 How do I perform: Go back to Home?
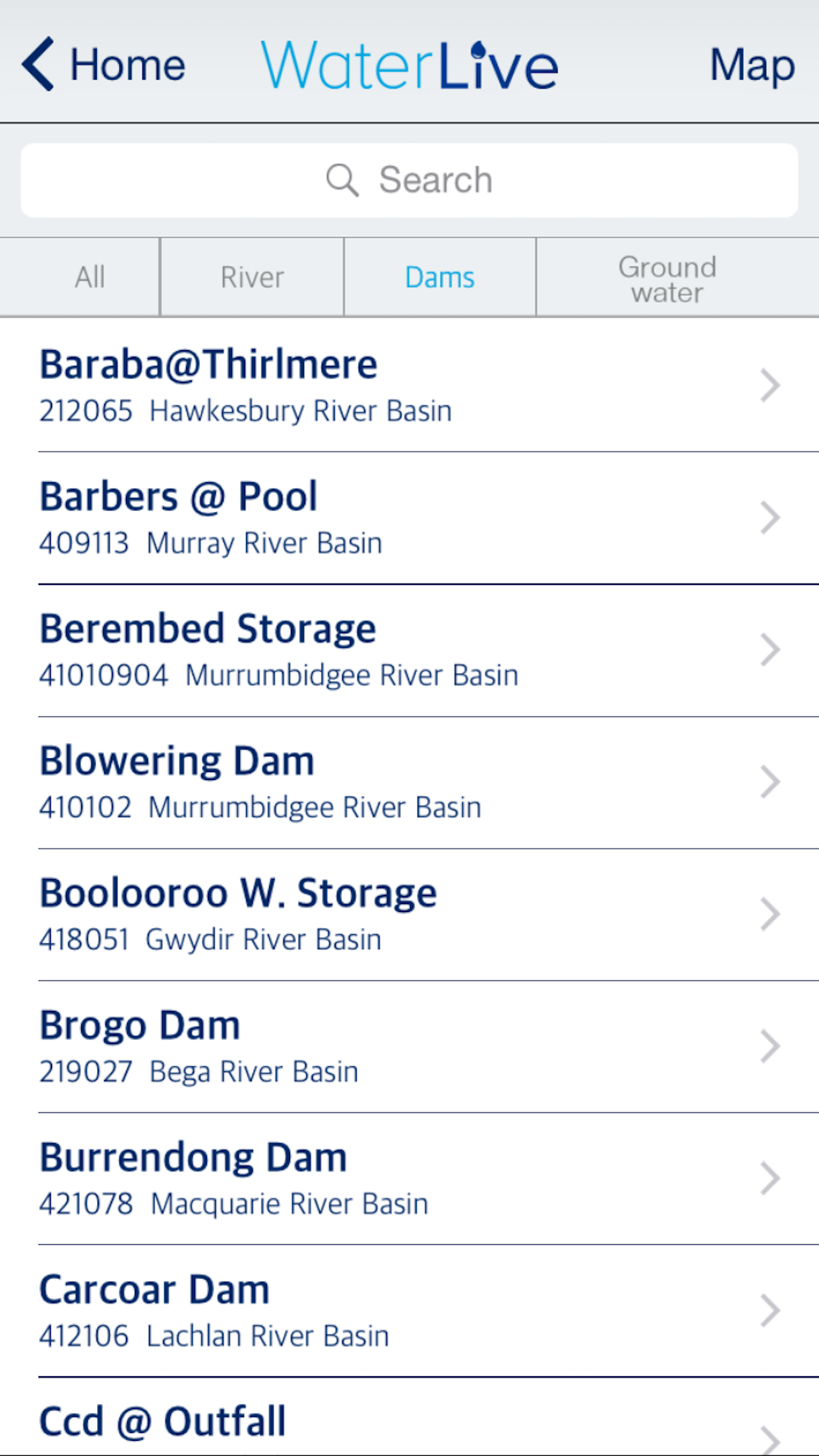tap(104, 65)
